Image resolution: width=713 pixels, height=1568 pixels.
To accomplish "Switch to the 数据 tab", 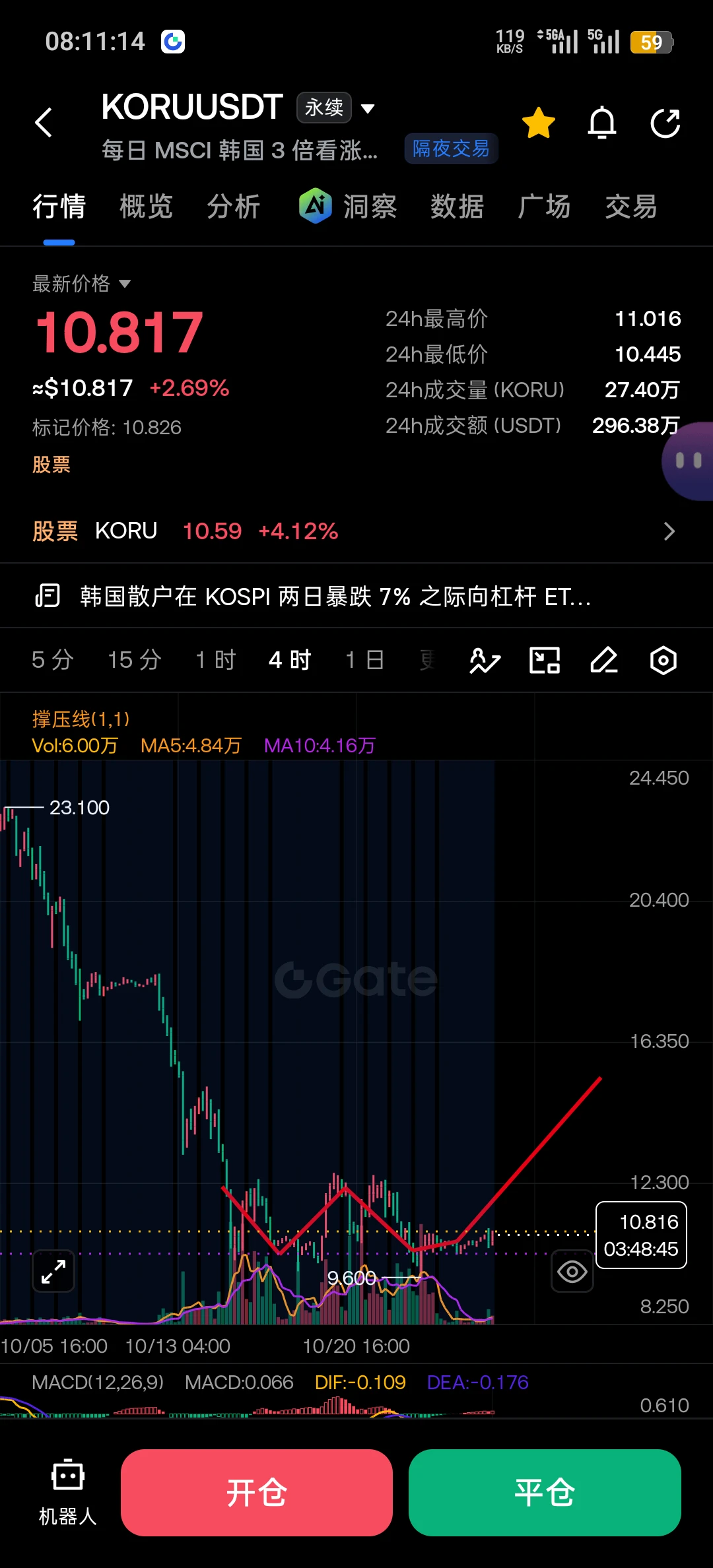I will click(457, 207).
